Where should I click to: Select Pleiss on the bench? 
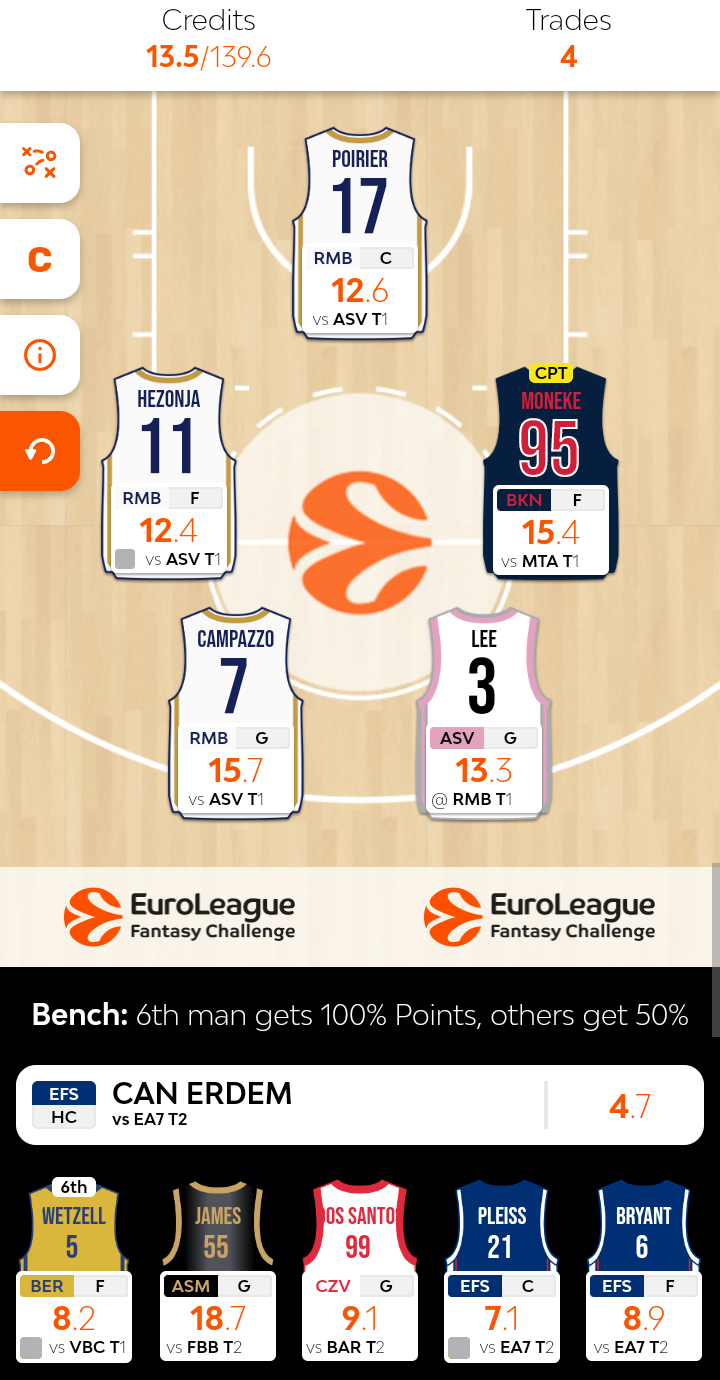click(501, 1270)
